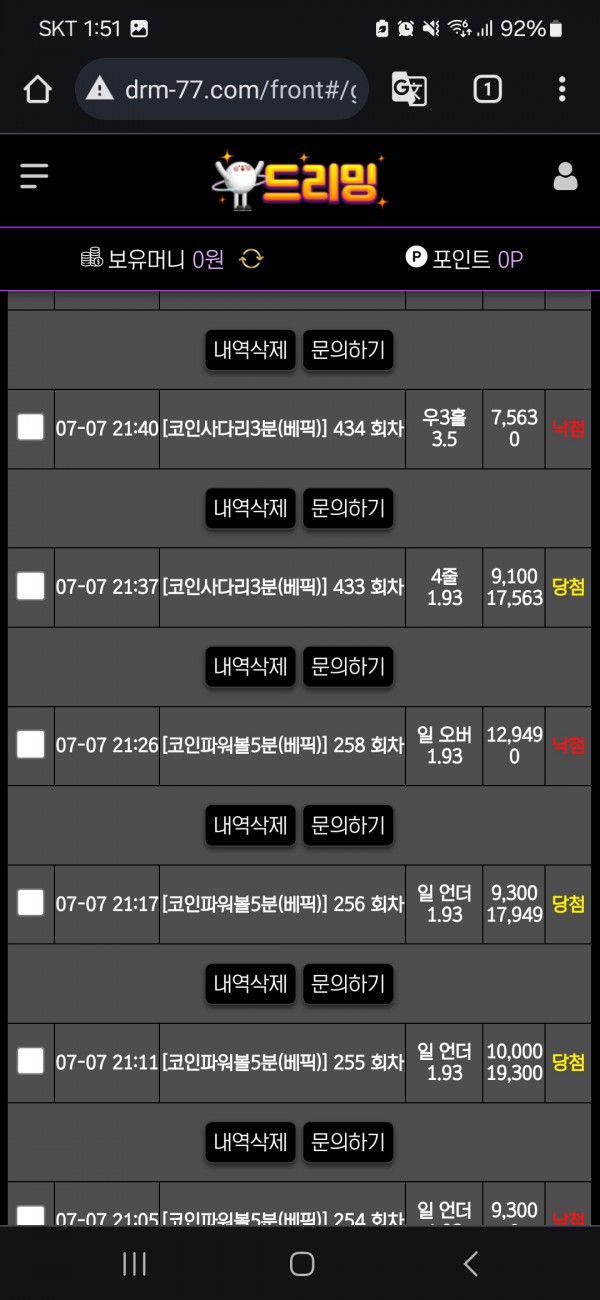Refresh the 보유머니 balance
The width and height of the screenshot is (600, 1300).
[x=251, y=259]
